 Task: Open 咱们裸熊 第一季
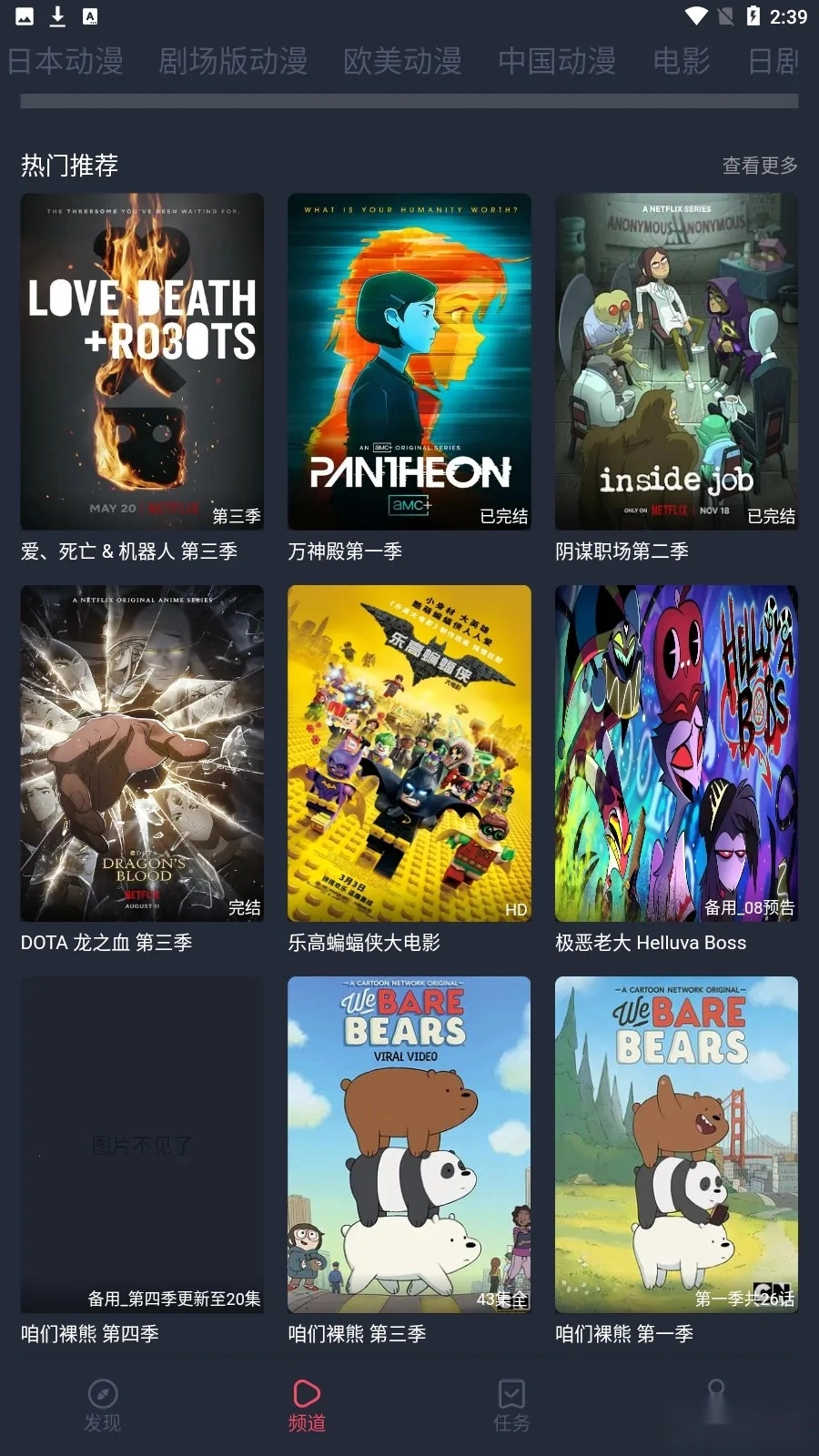point(676,1144)
